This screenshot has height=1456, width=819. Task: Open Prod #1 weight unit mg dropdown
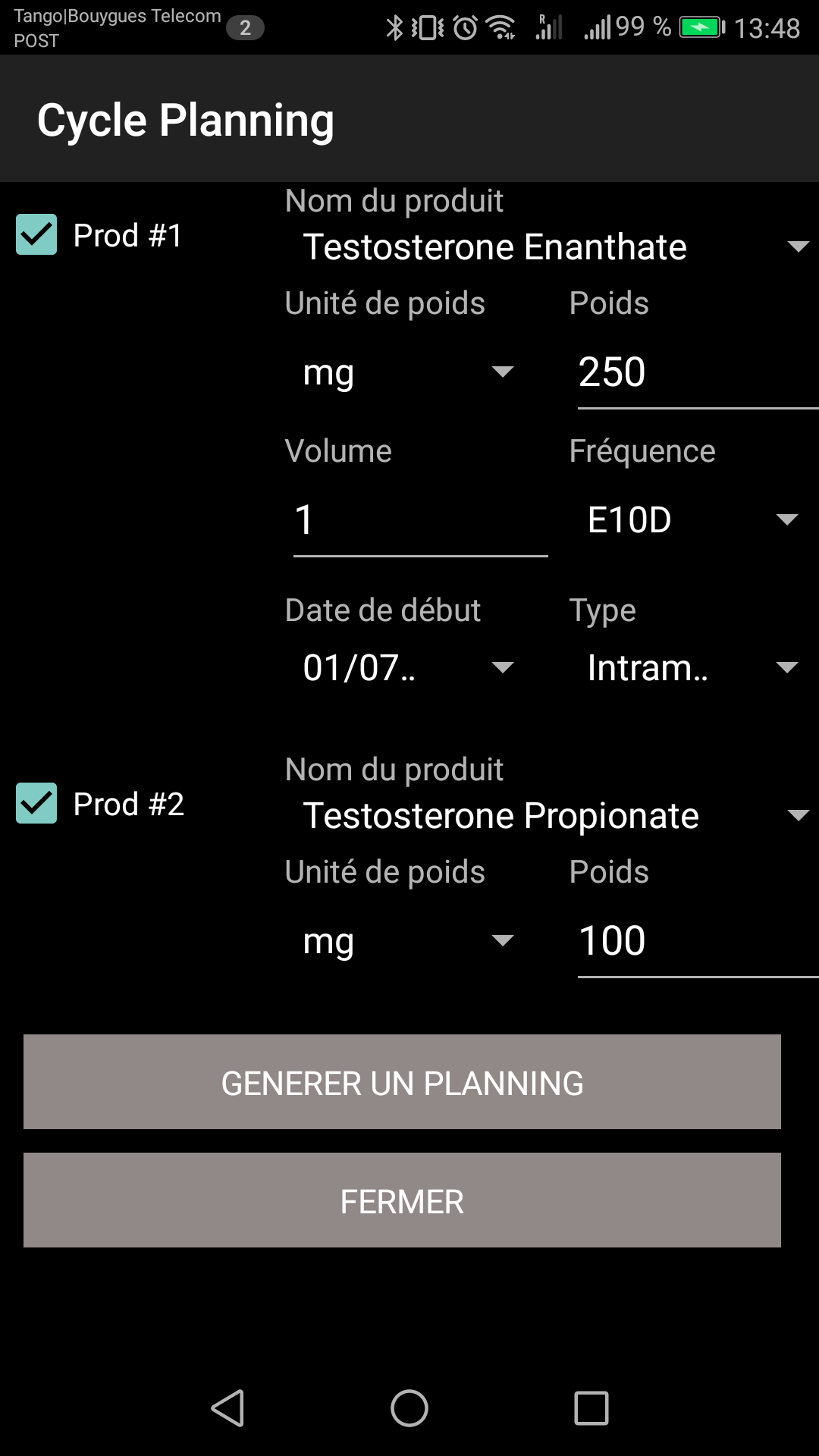[409, 372]
